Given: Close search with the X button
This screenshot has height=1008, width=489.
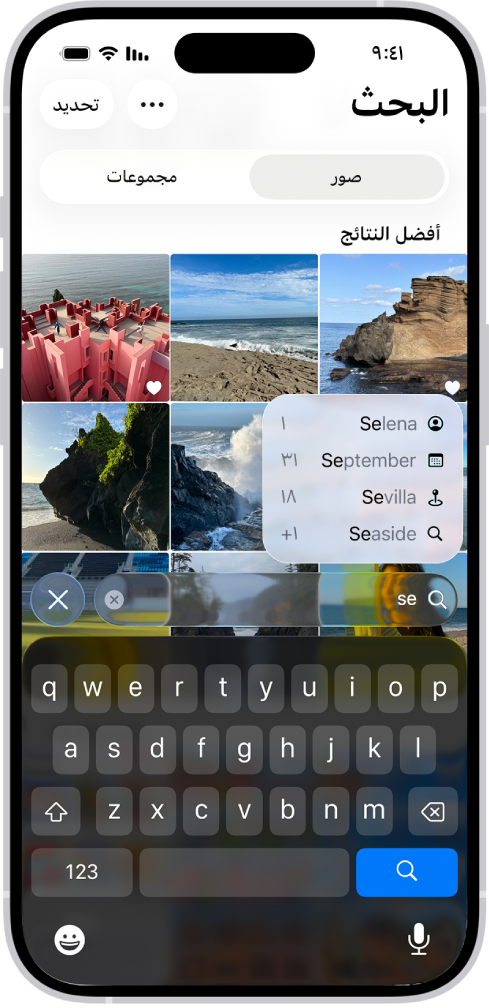Looking at the screenshot, I should pyautogui.click(x=58, y=600).
